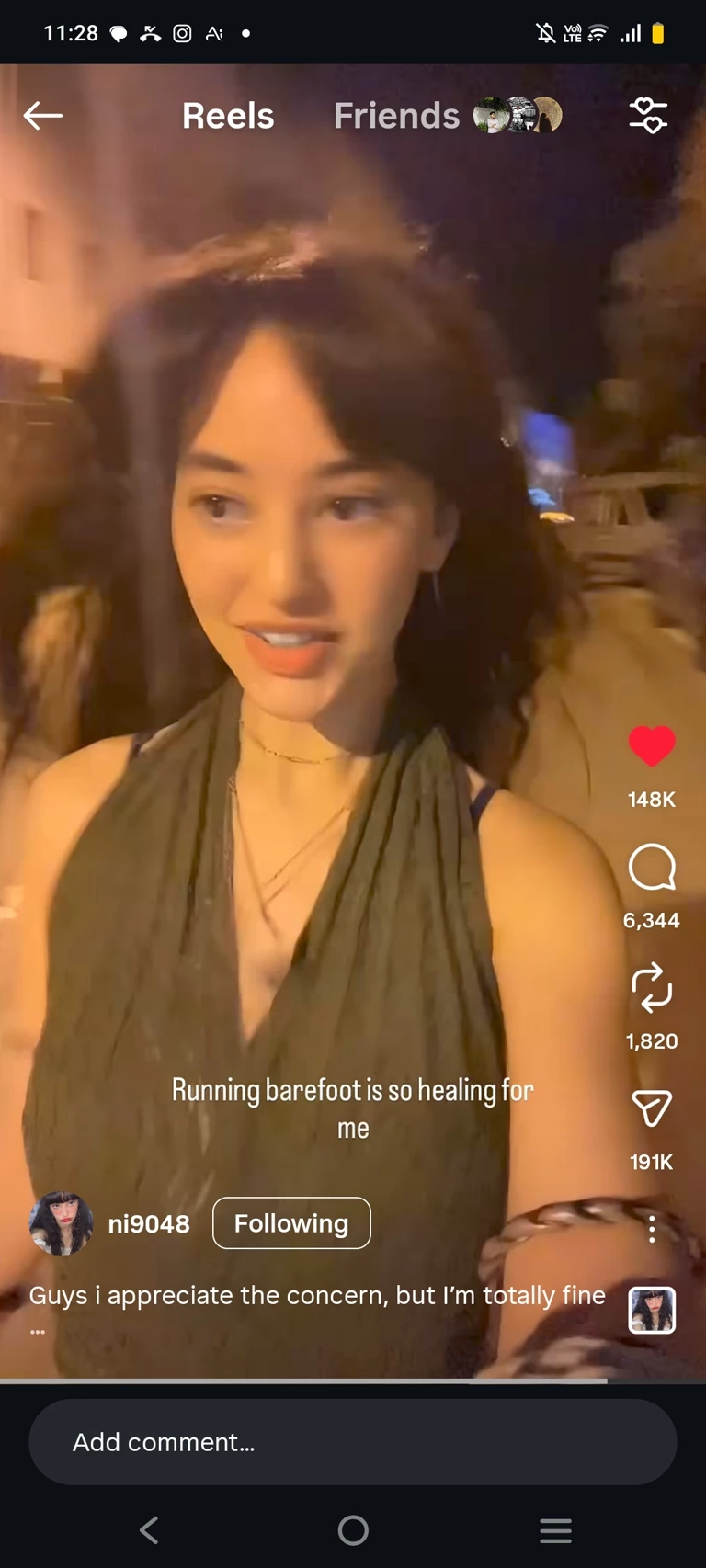
Task: Open the comments on this reel
Action: [x=652, y=867]
